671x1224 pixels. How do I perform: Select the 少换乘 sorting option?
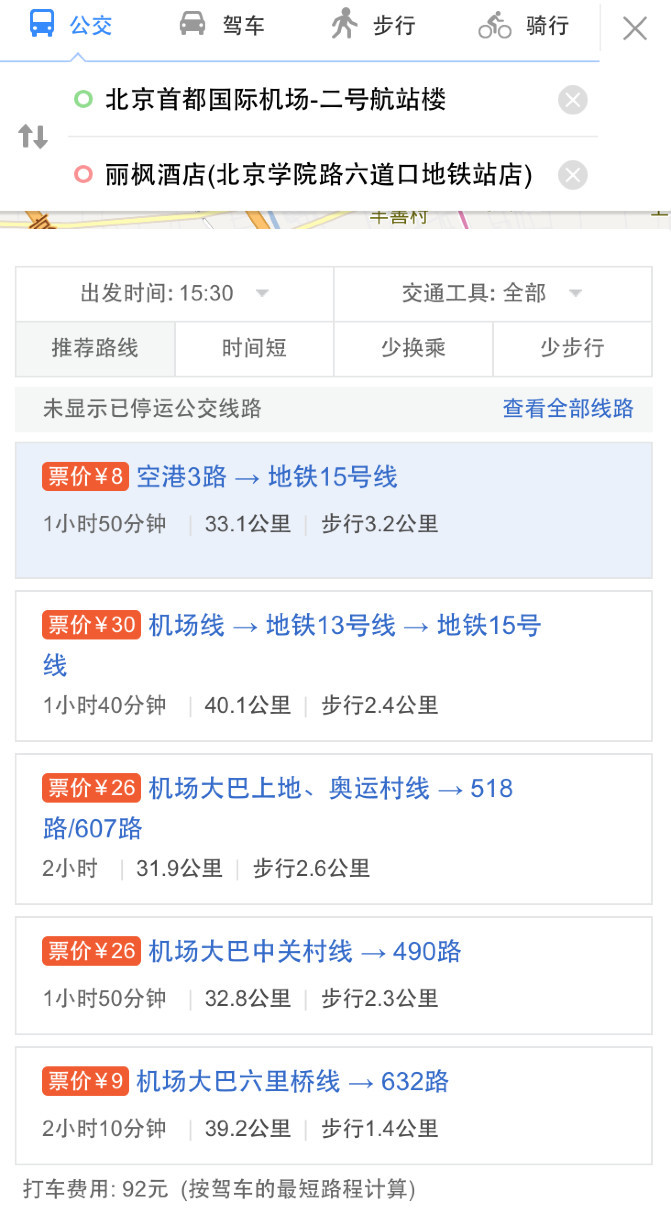(x=413, y=348)
